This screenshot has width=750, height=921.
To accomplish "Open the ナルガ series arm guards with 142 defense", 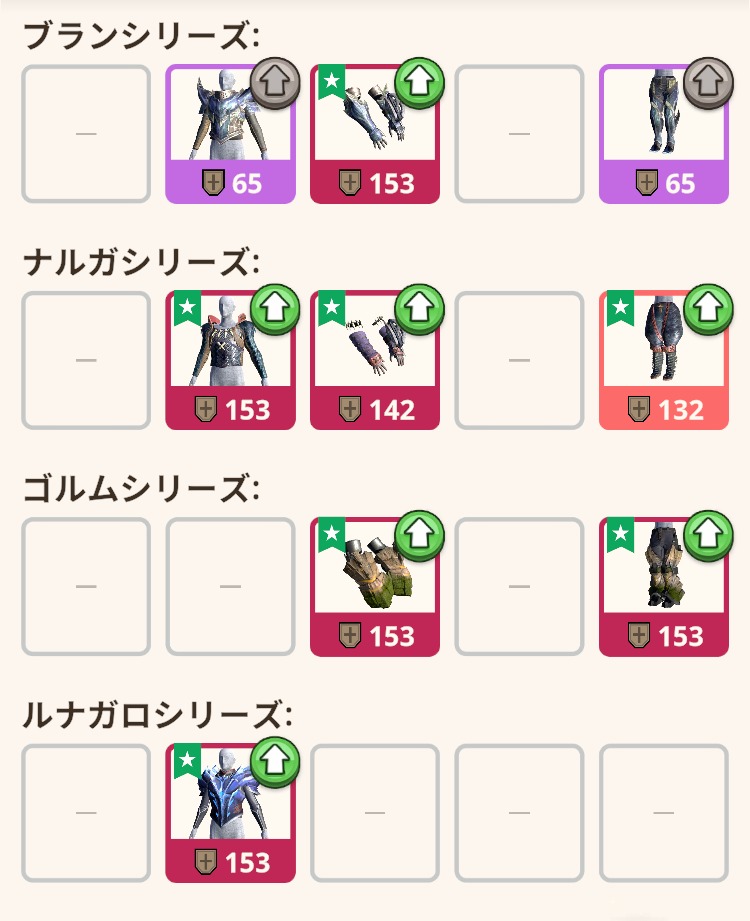I will pyautogui.click(x=375, y=360).
